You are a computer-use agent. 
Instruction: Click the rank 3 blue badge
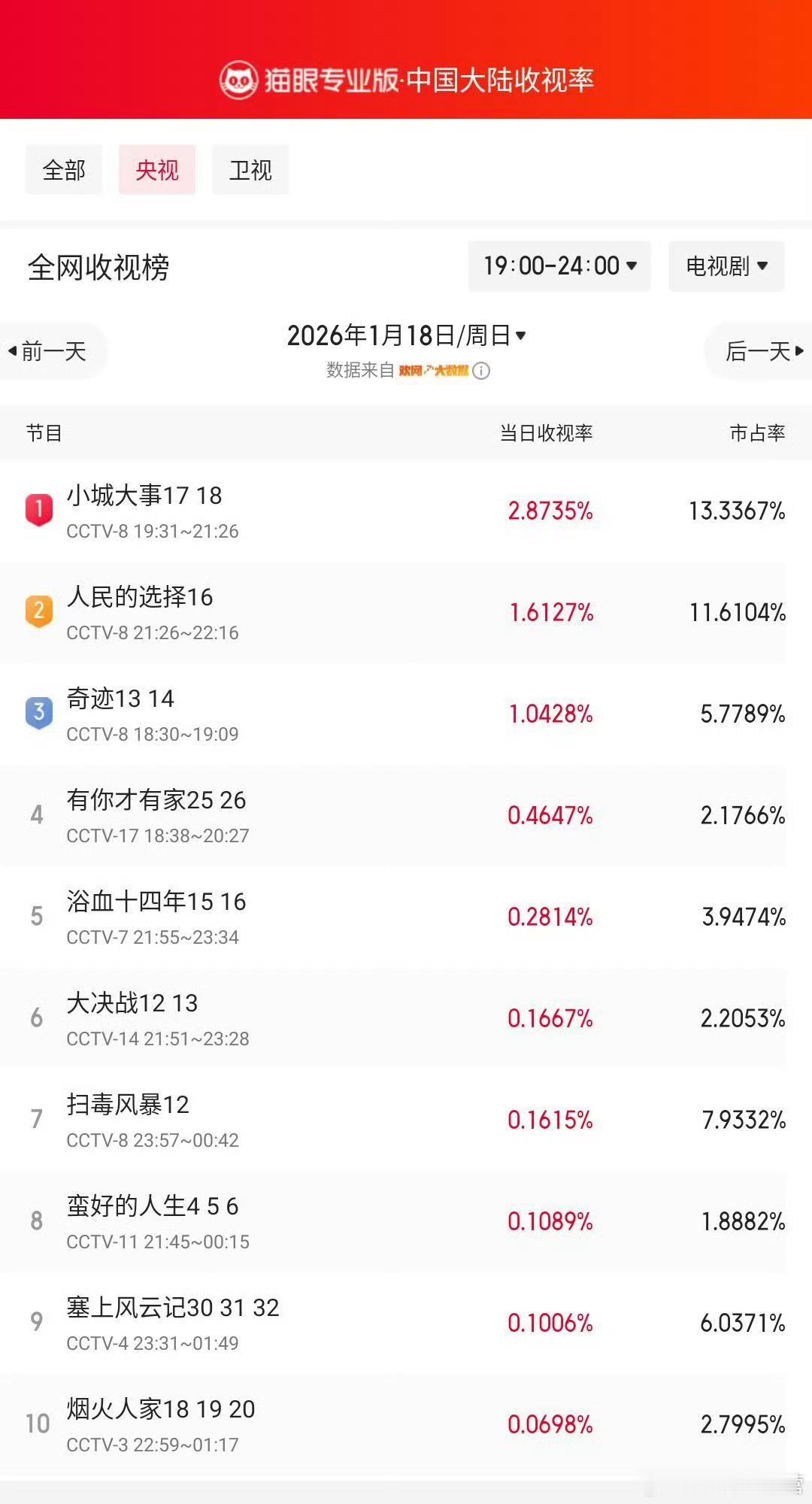pos(38,714)
